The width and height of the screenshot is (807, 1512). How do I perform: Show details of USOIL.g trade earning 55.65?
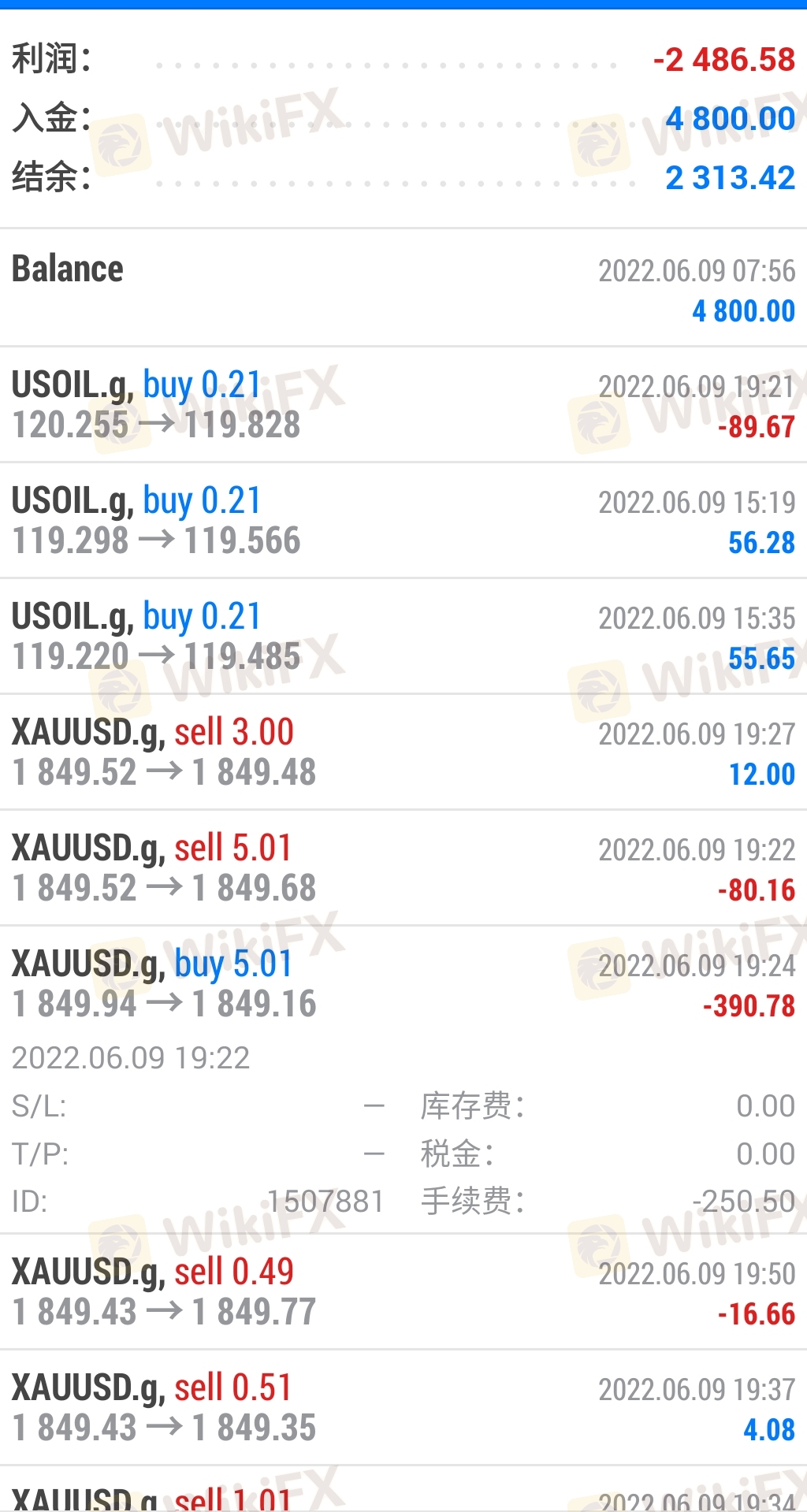[403, 636]
